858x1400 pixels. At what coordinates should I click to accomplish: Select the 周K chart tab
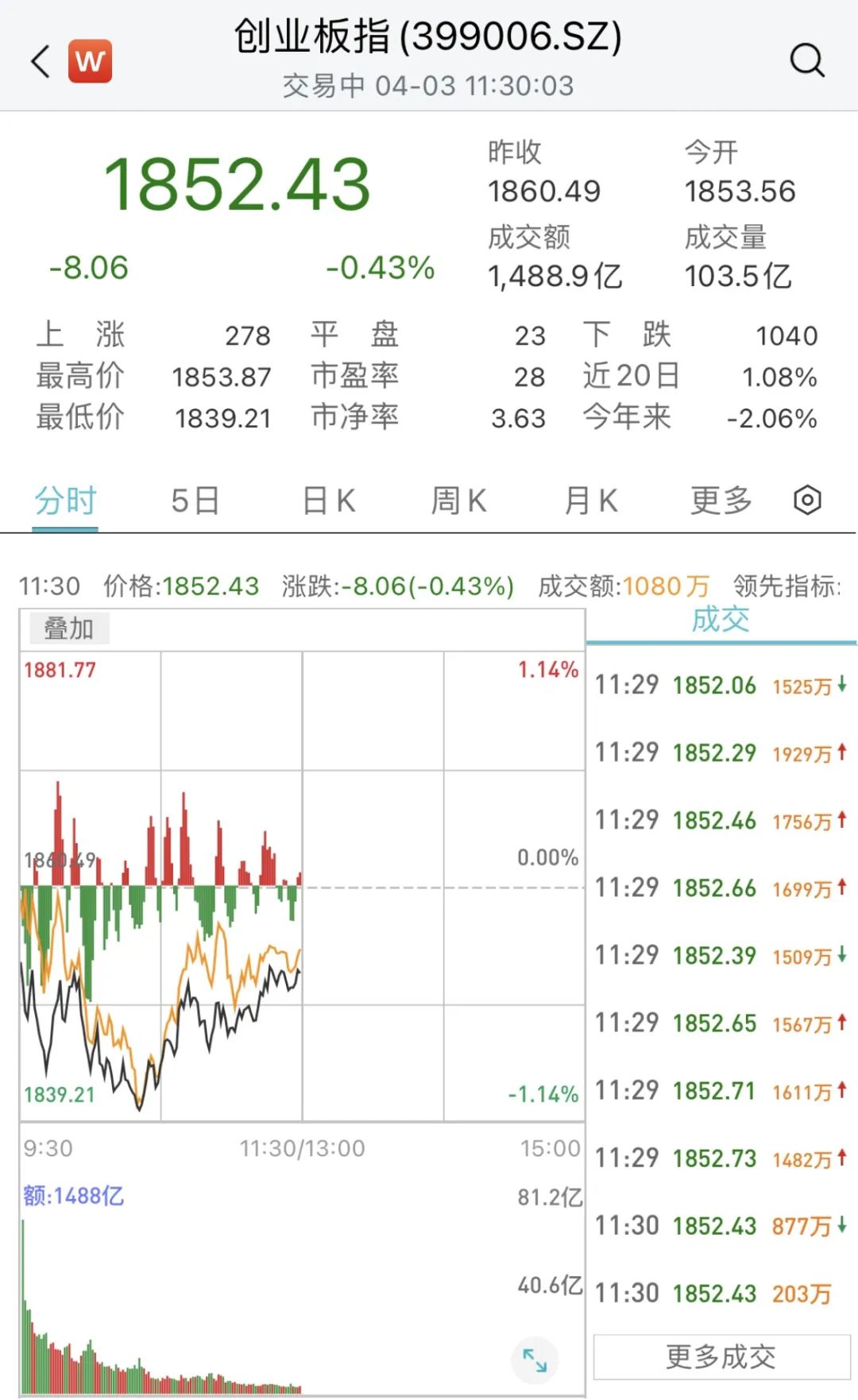point(458,501)
